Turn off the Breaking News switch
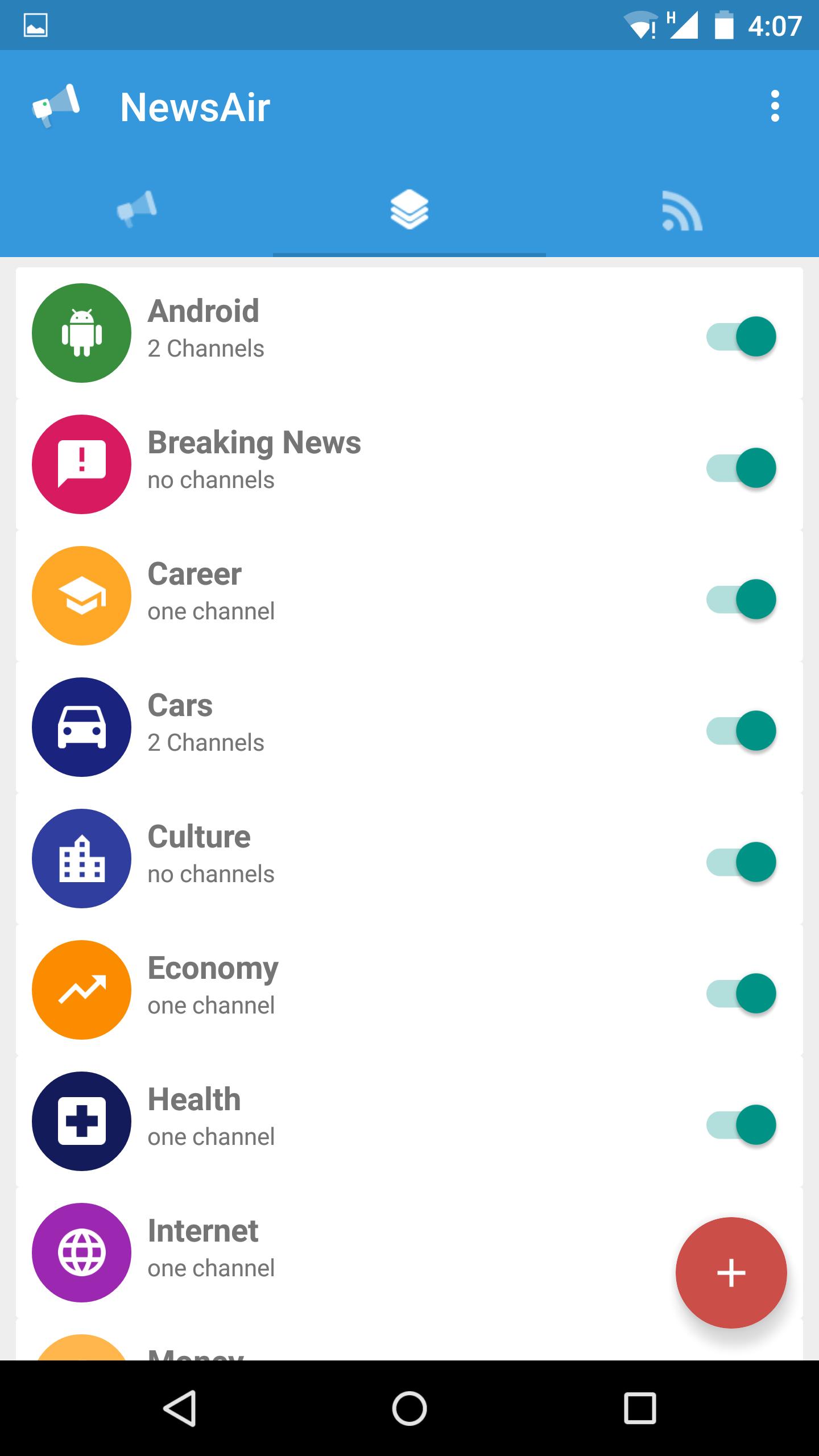Screen dimensions: 819x1456 point(741,468)
